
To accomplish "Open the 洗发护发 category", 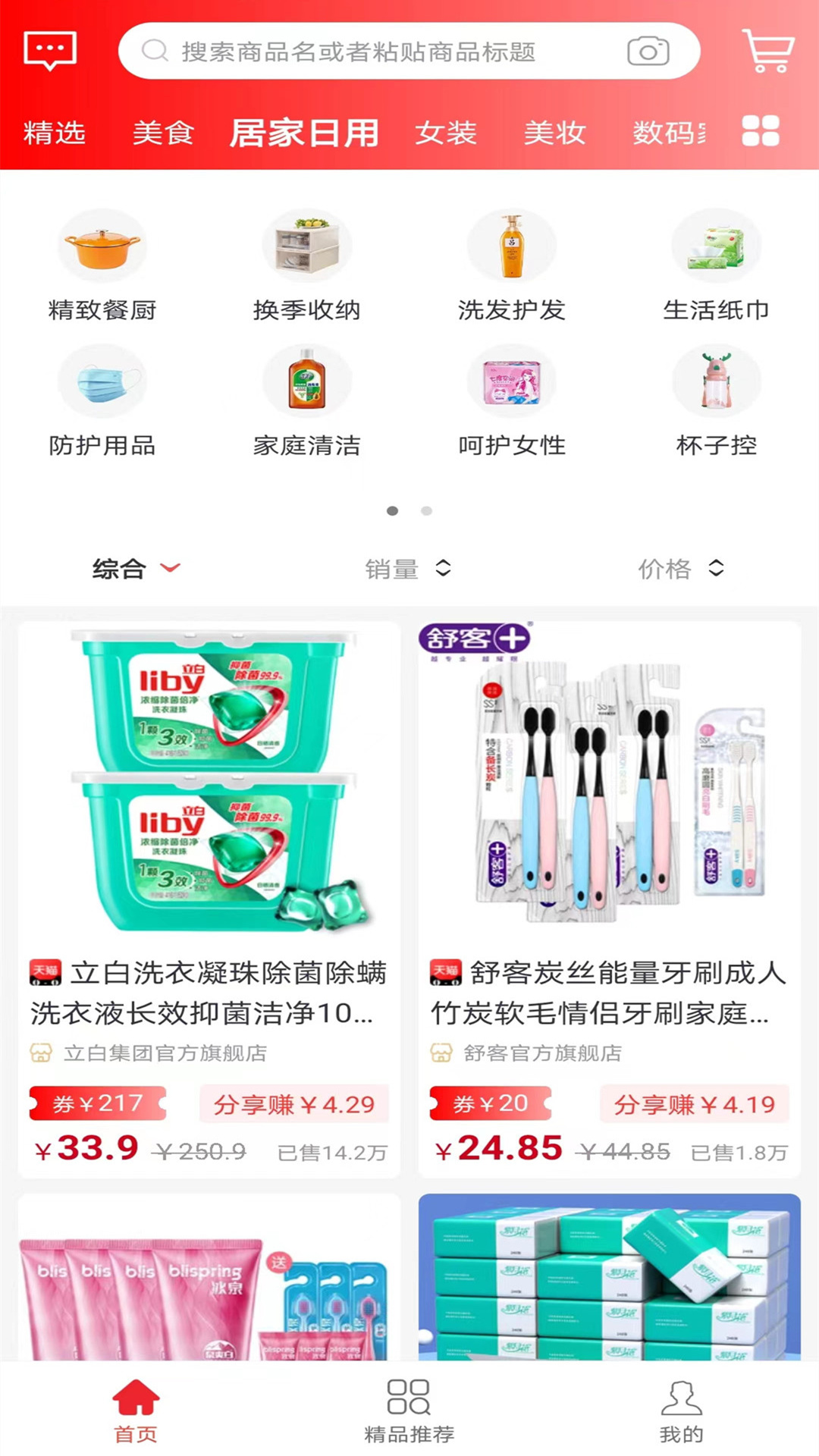I will (x=512, y=265).
